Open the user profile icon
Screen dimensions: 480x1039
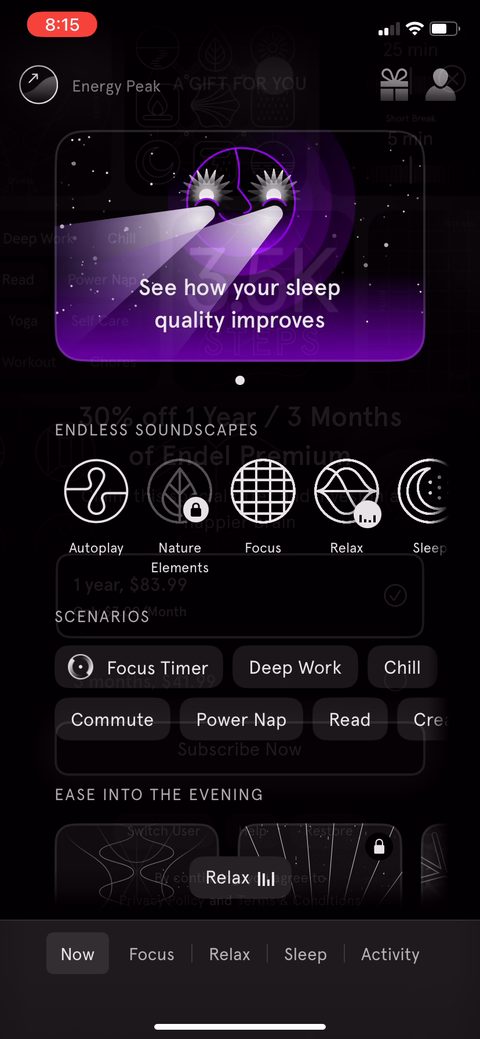click(440, 85)
